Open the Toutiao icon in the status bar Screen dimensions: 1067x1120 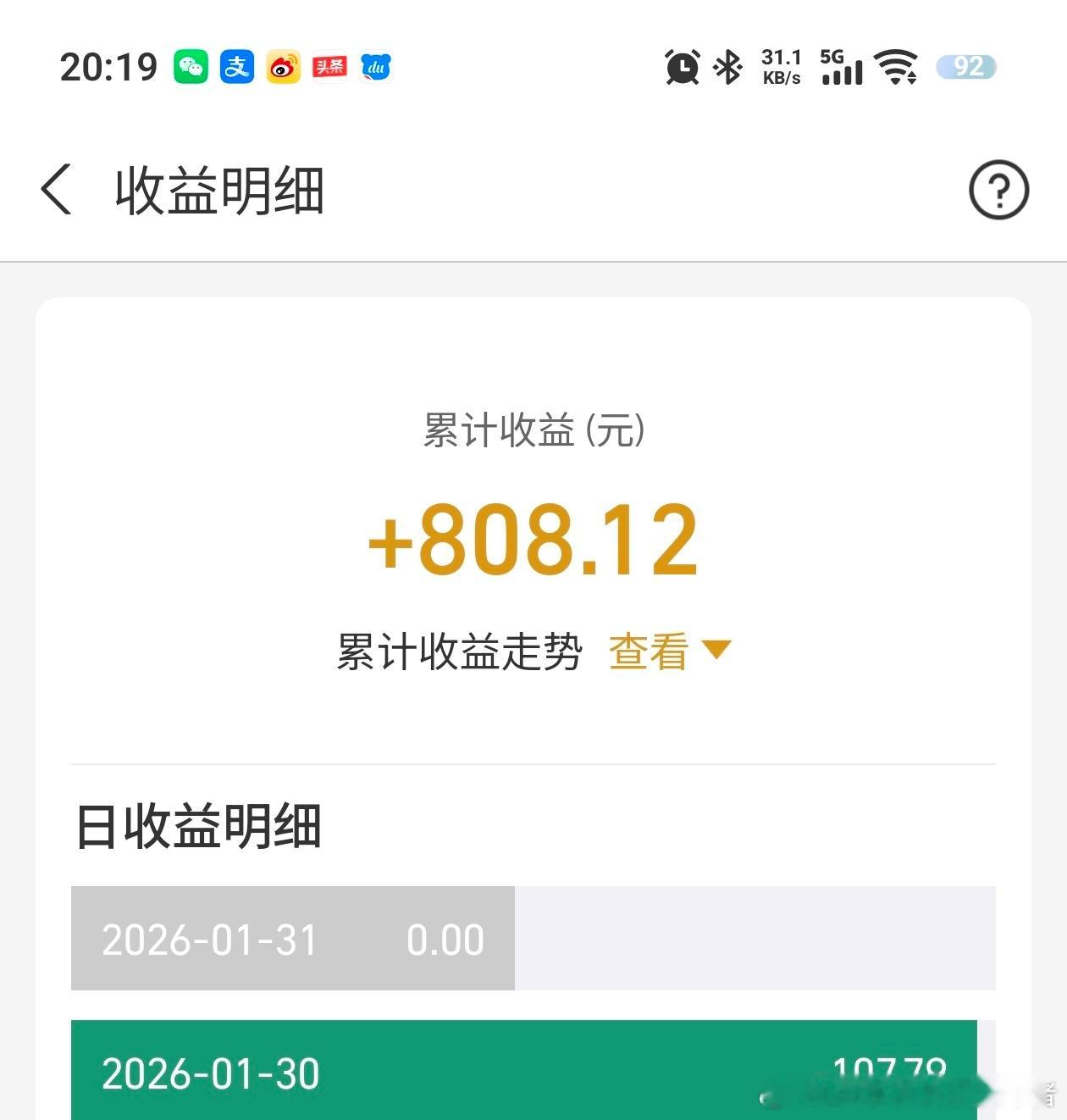tap(329, 66)
